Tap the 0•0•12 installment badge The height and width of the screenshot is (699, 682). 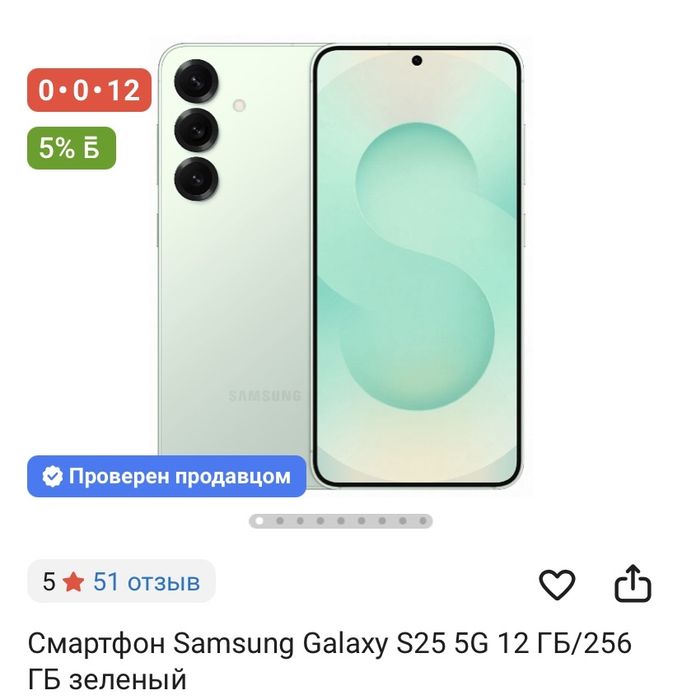pyautogui.click(x=89, y=90)
